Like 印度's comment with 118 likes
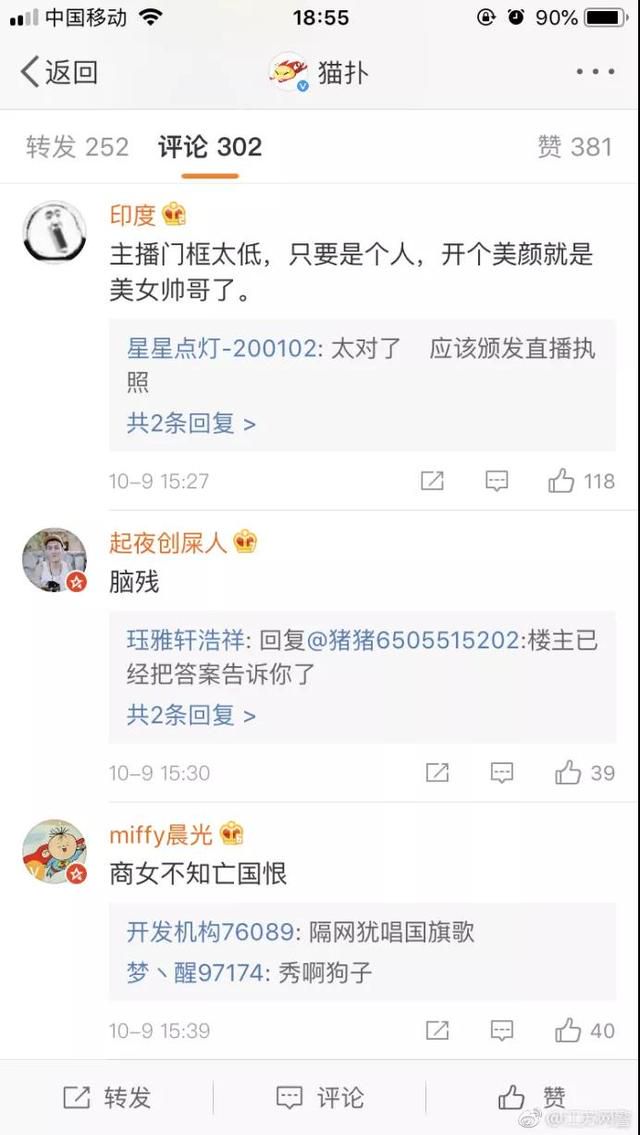Screen dimensions: 640x1135 point(581,481)
